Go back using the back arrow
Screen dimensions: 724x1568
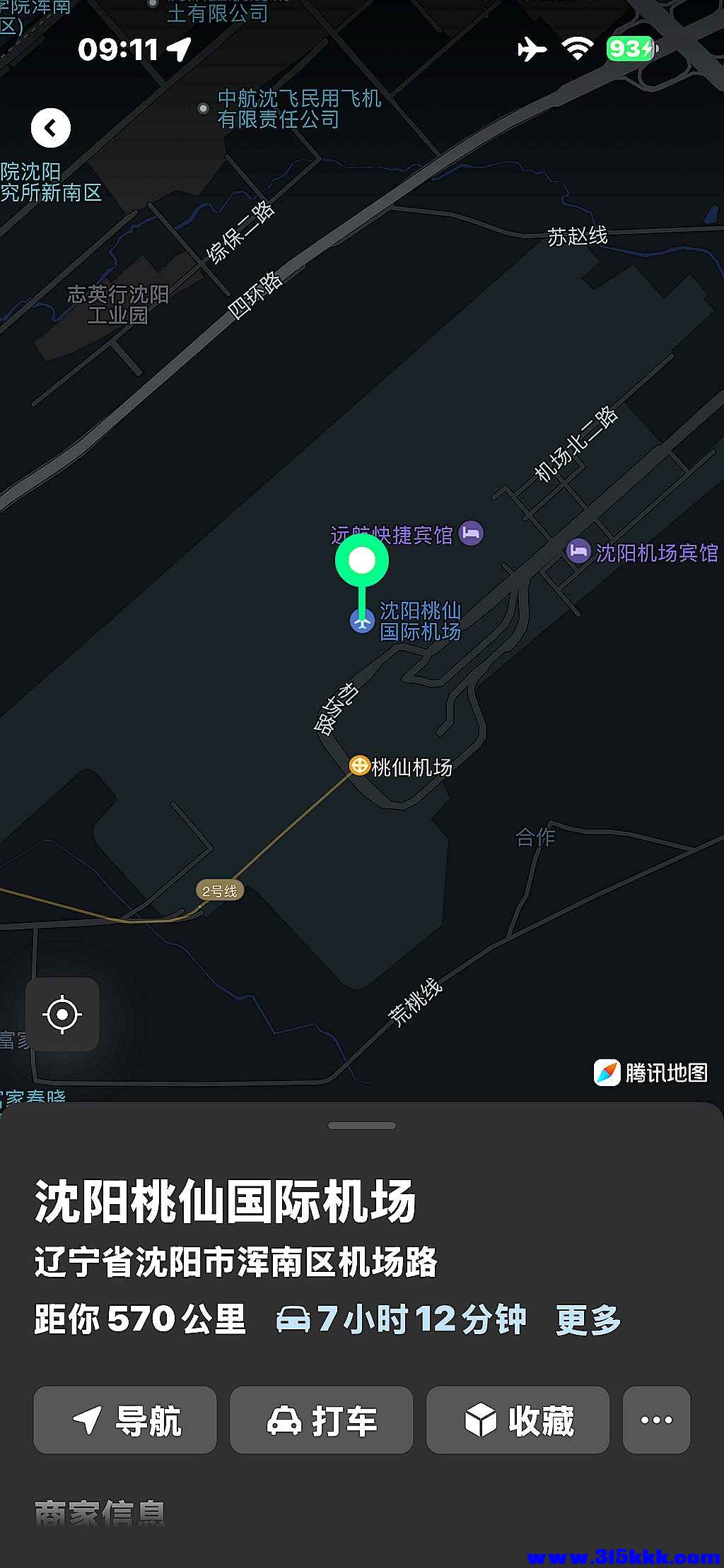[x=50, y=126]
